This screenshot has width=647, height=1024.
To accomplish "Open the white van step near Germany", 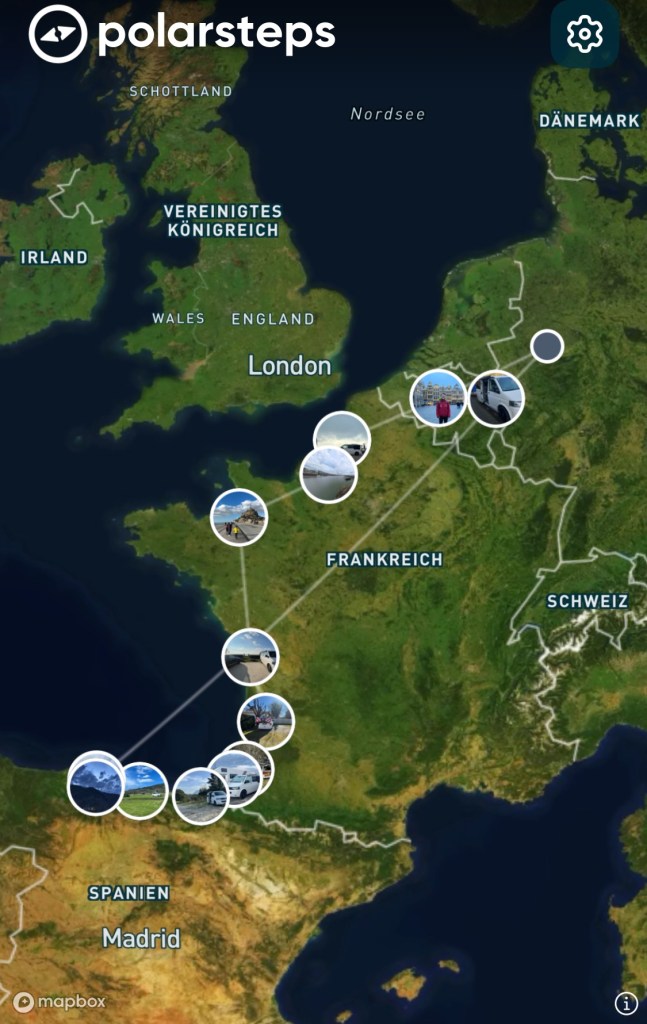I will [497, 398].
